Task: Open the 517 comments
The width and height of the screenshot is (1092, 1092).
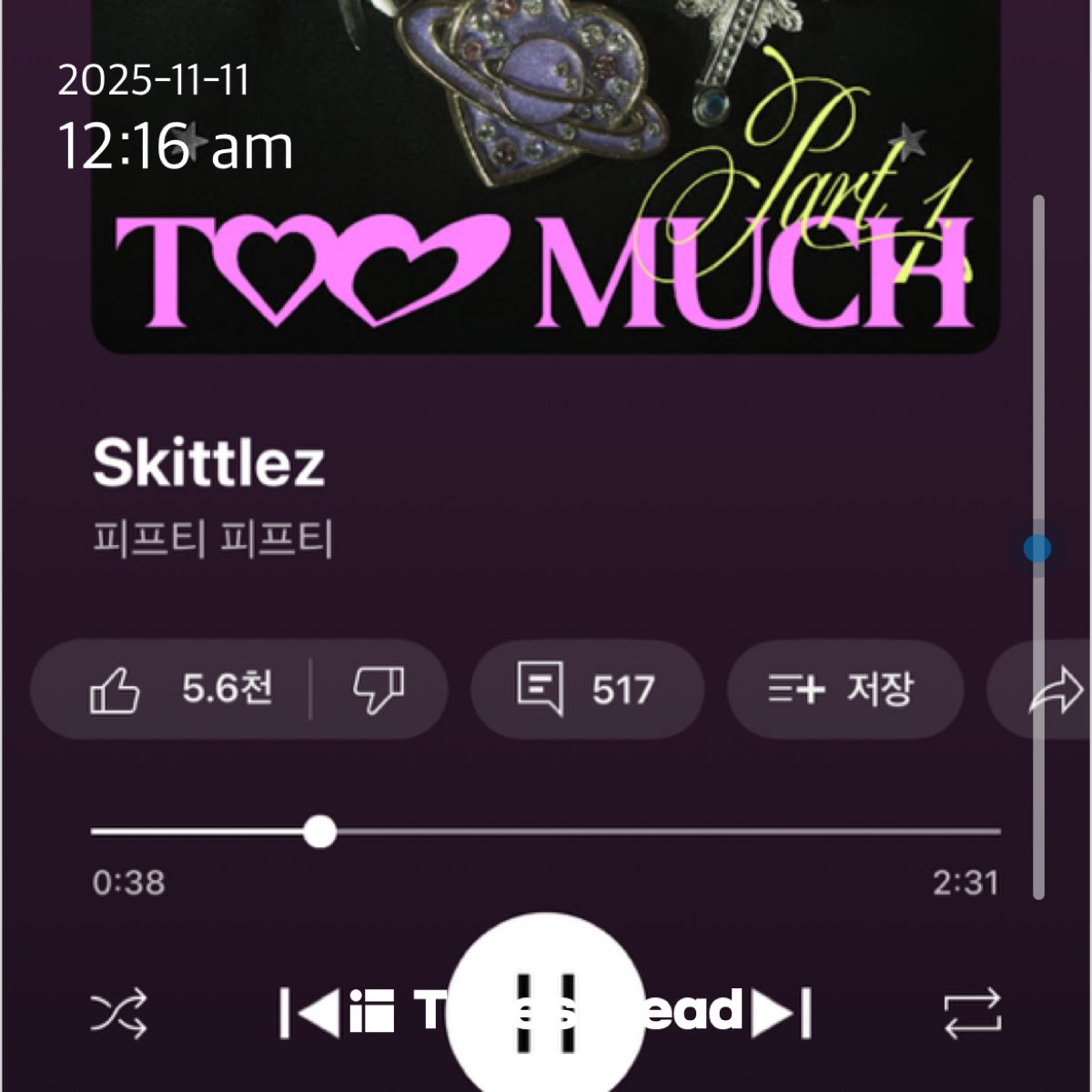Action: pos(587,689)
